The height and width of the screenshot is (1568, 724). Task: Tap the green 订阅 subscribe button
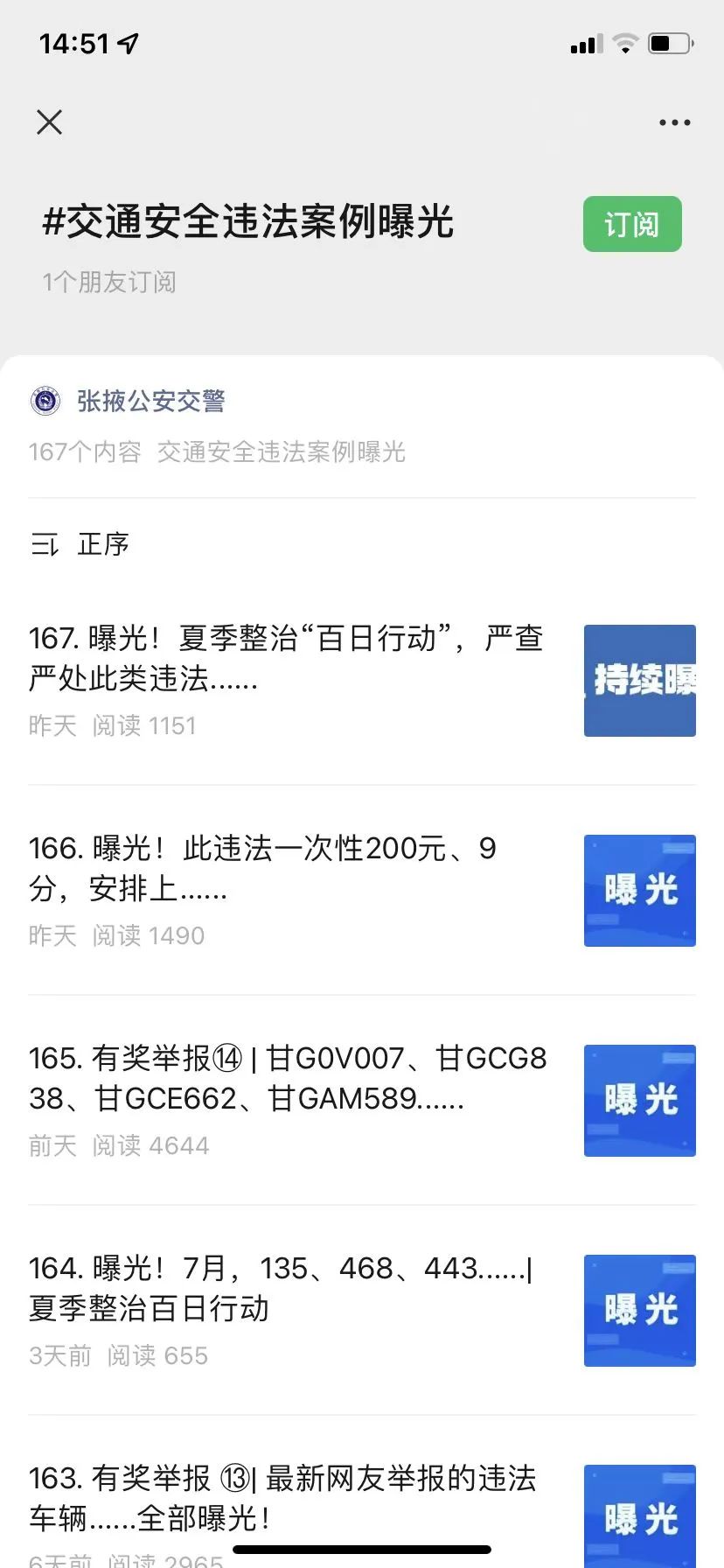click(631, 225)
